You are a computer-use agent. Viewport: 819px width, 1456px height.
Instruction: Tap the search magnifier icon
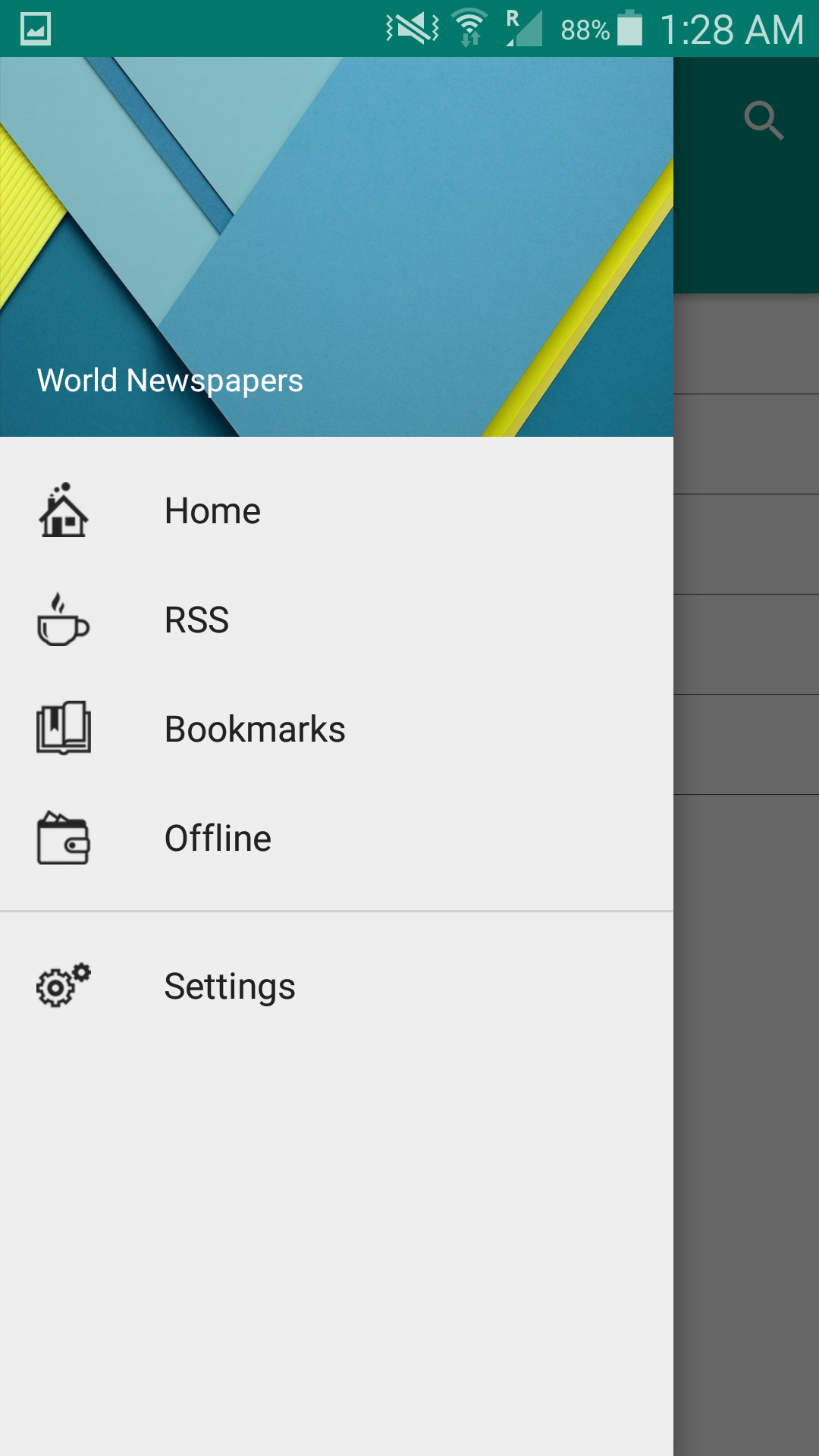click(763, 121)
